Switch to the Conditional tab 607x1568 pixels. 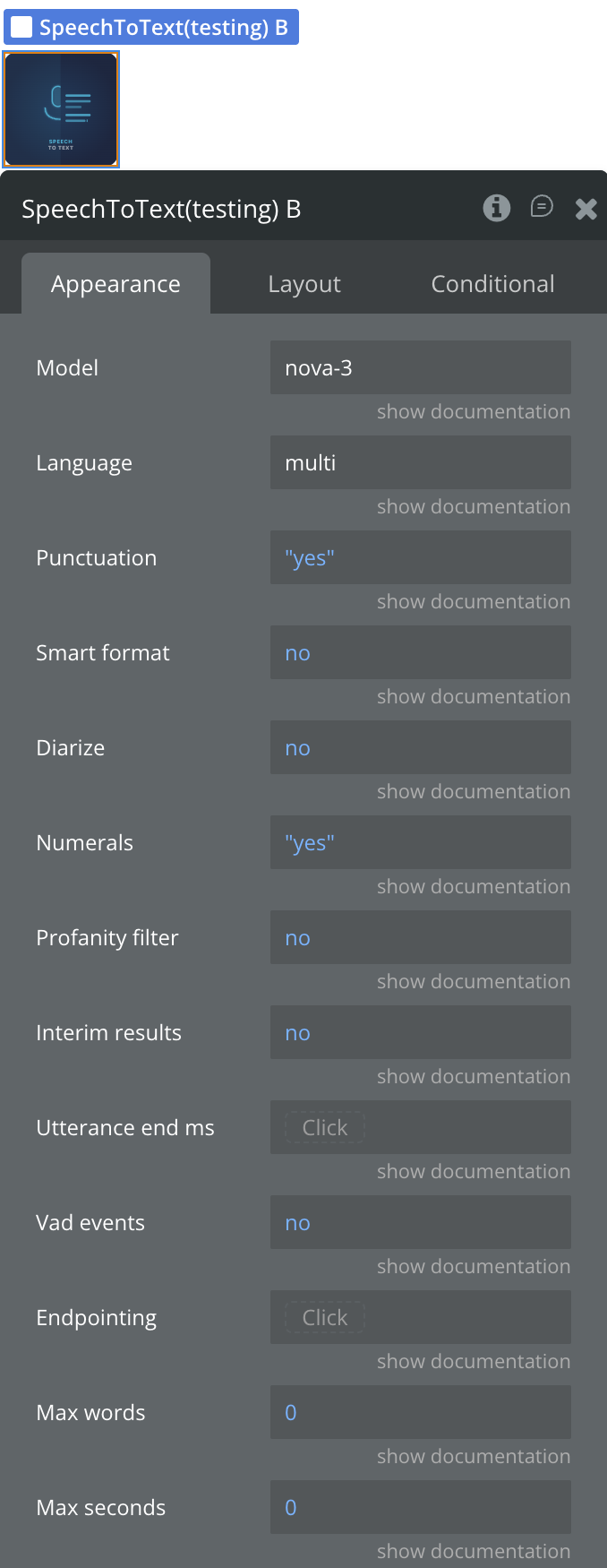(x=492, y=284)
